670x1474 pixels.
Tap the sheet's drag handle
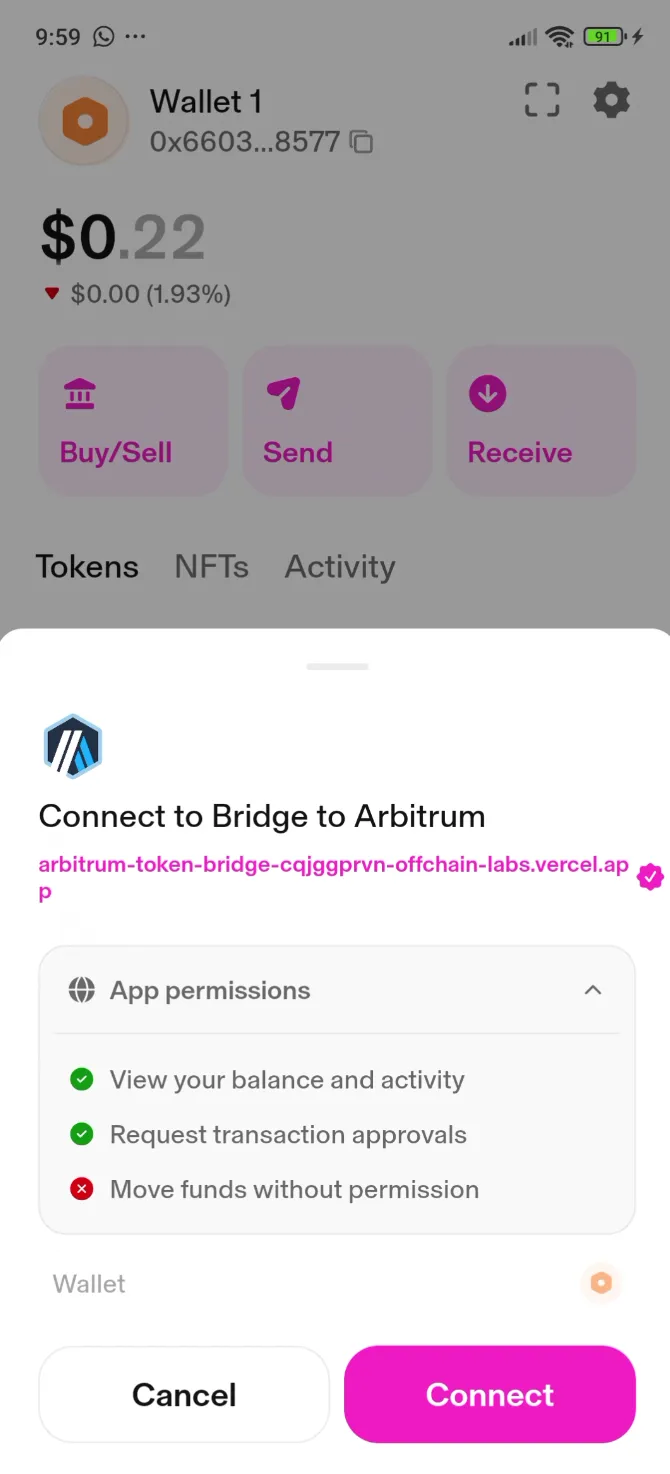337,666
